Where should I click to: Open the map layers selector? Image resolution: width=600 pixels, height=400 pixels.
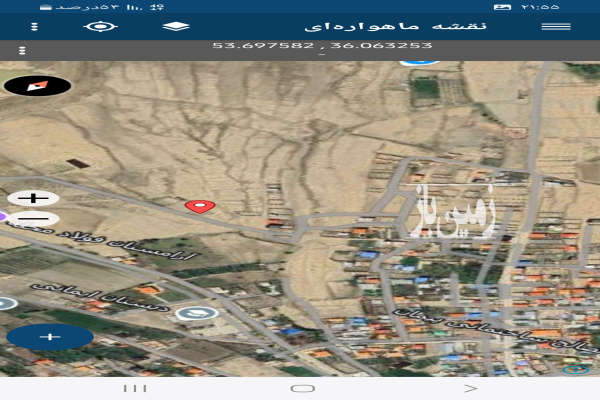[175, 26]
